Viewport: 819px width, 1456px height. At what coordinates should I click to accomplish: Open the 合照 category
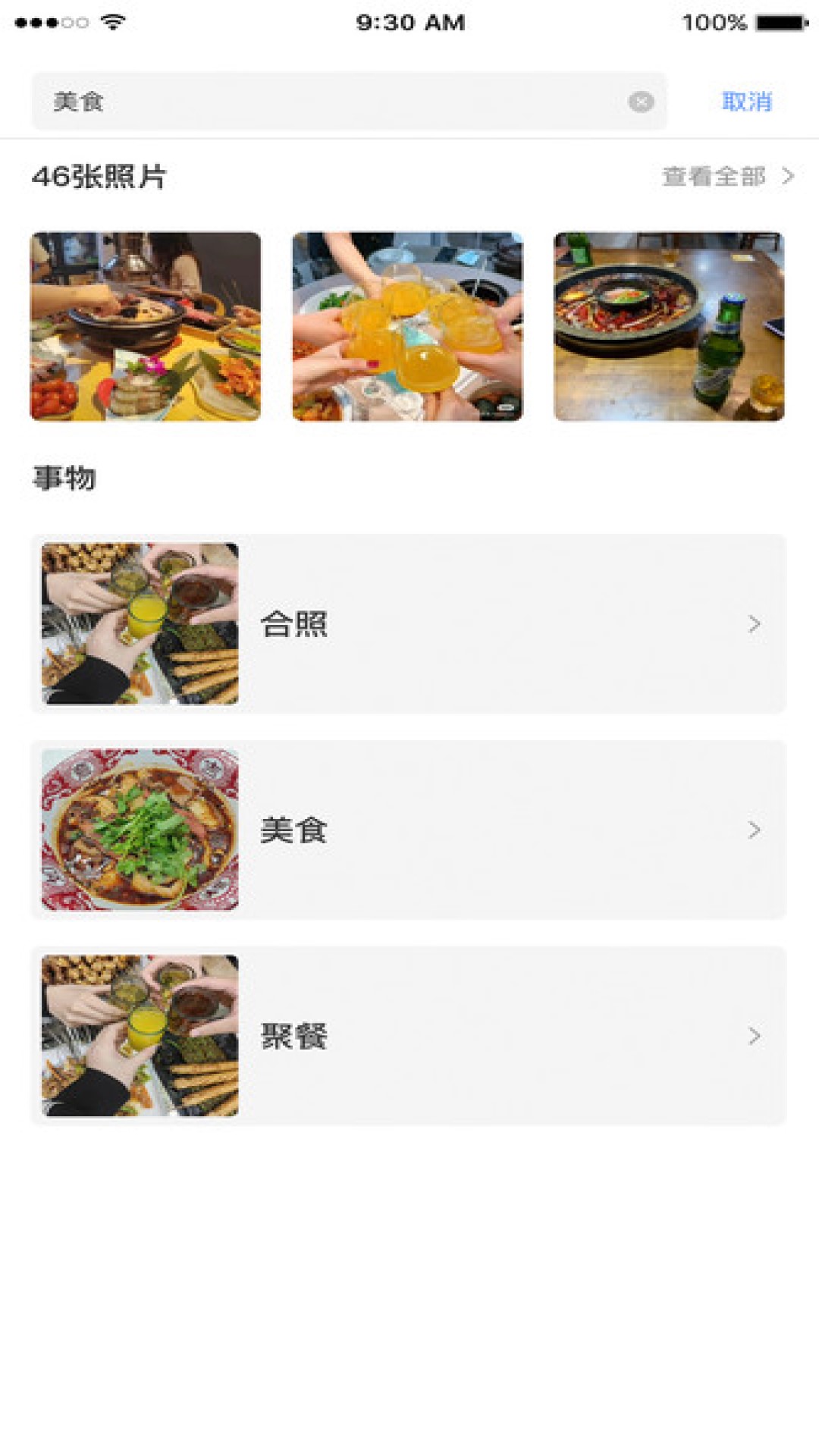408,624
